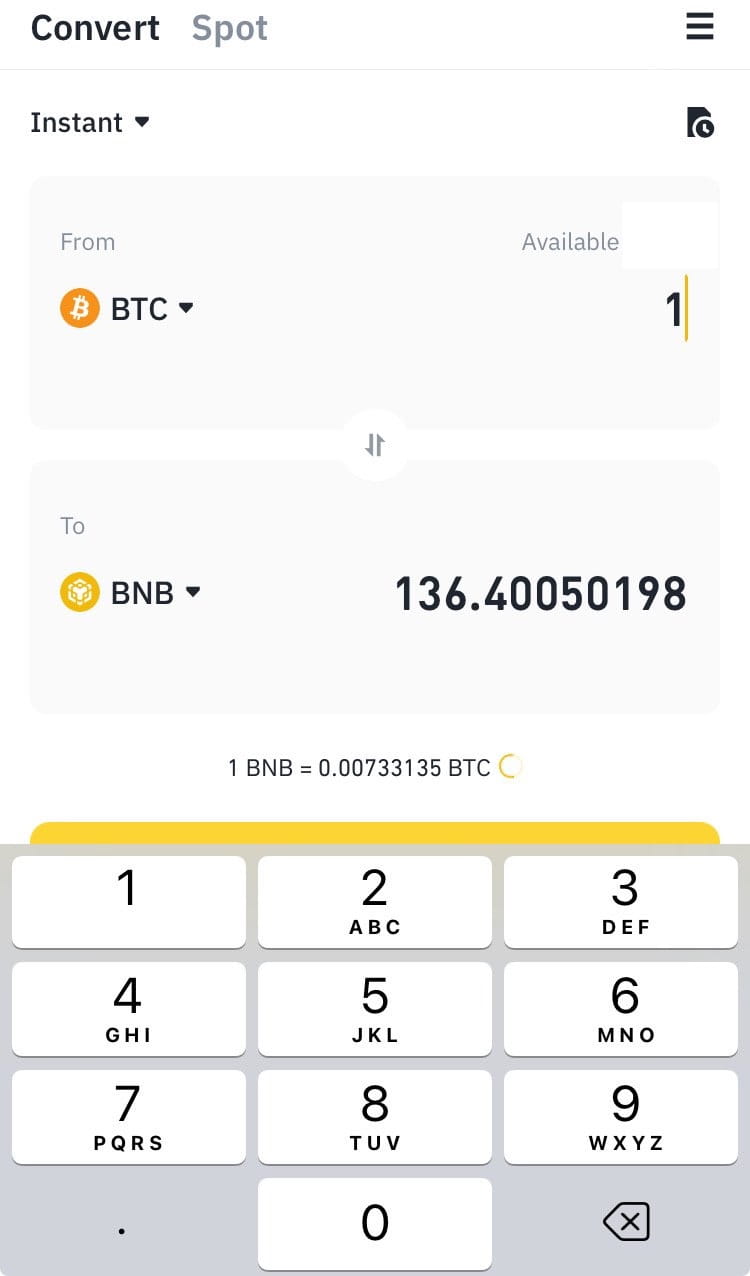Viewport: 750px width, 1276px height.
Task: Tap the 9 key on the keypad
Action: pos(625,1117)
